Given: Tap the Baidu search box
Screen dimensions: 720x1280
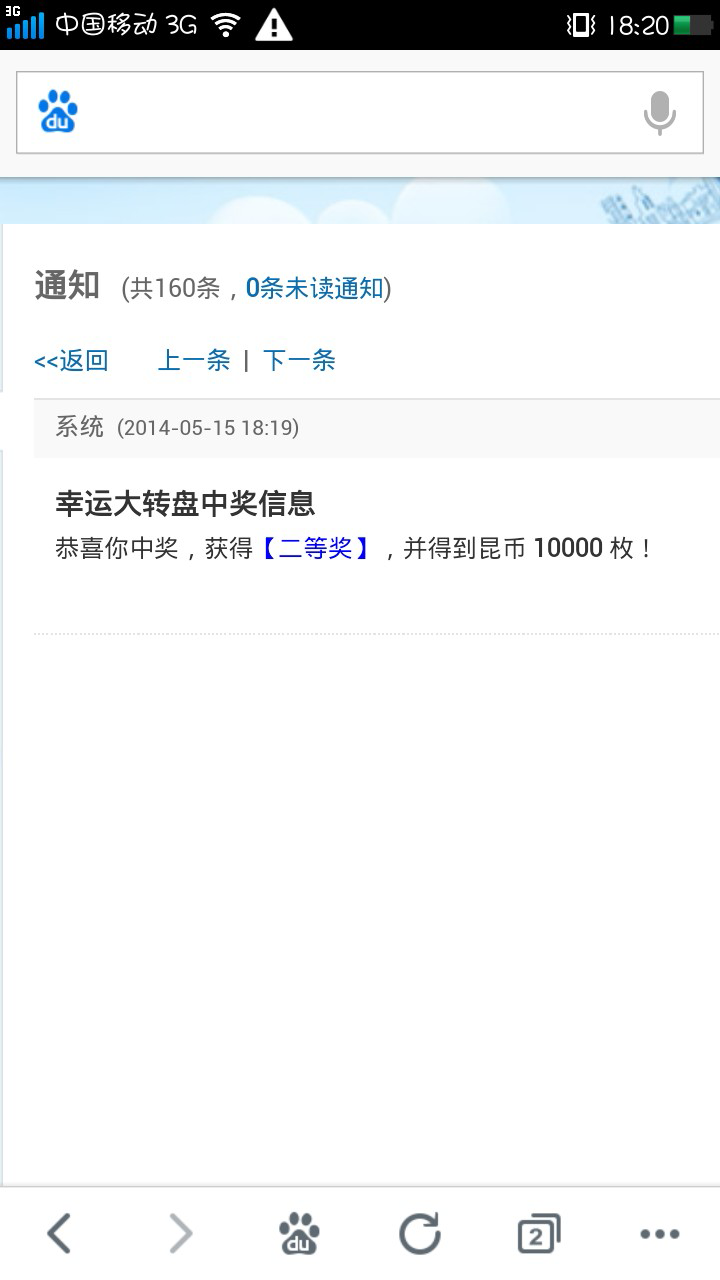Looking at the screenshot, I should 360,113.
